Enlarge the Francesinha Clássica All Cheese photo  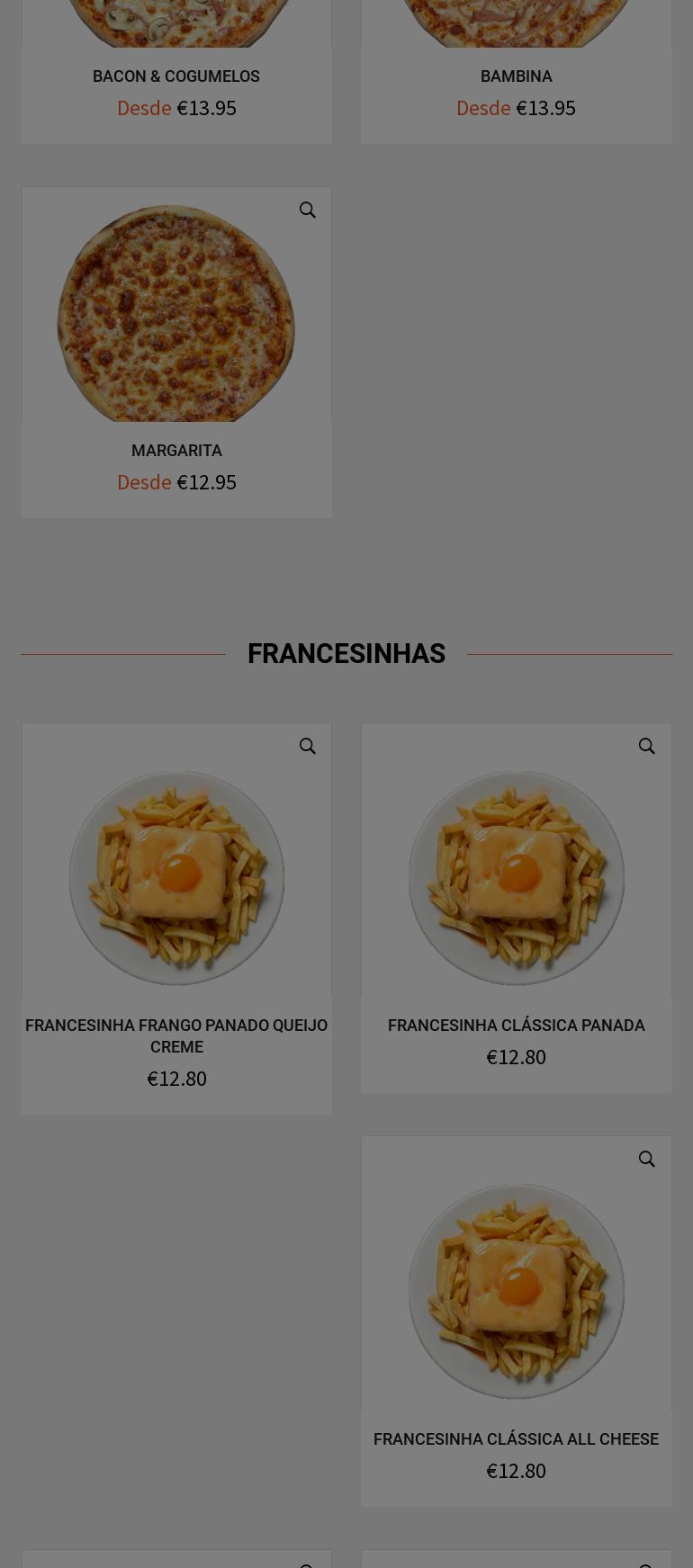coord(647,1160)
